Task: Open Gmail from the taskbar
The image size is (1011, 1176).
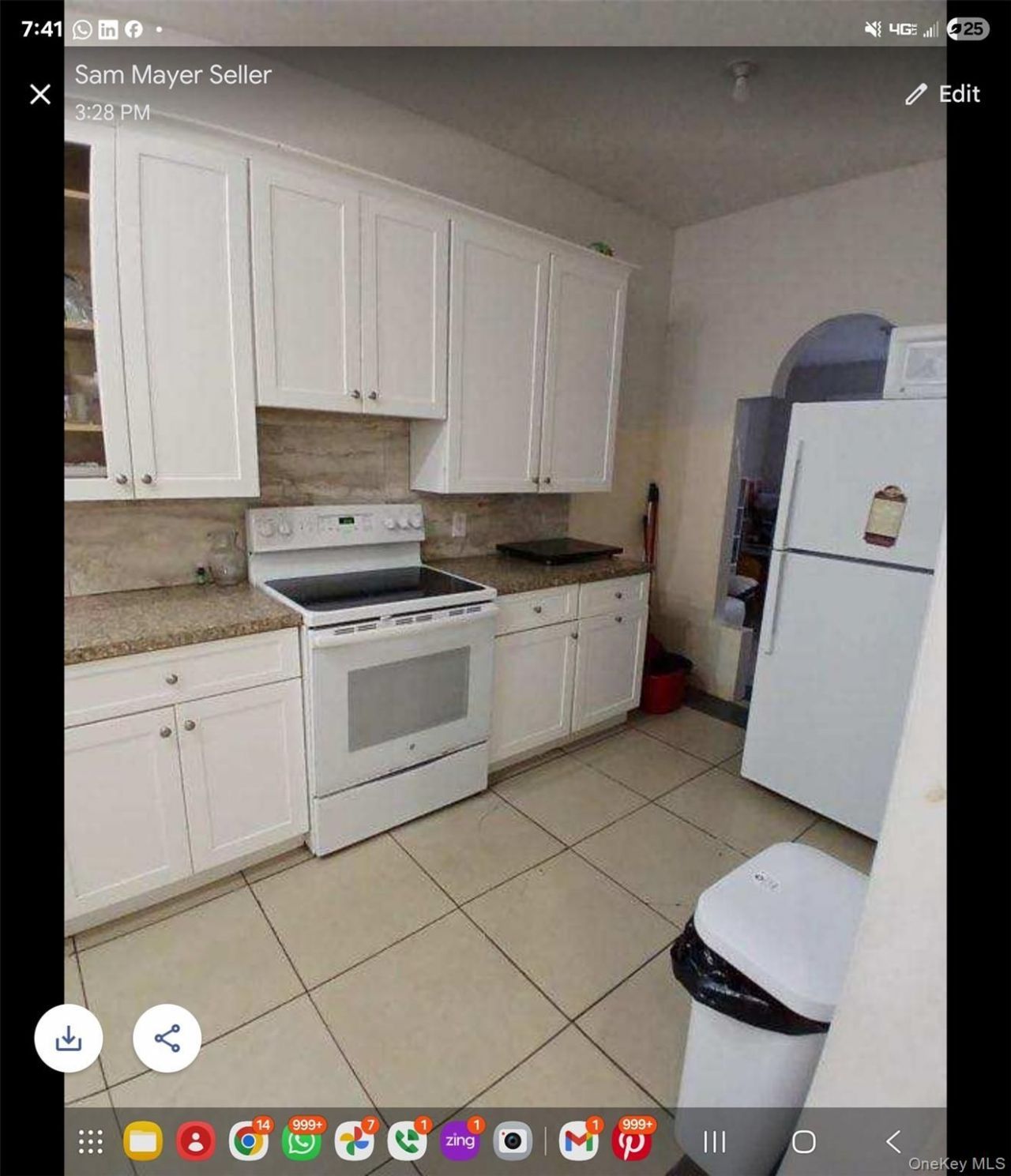Action: [x=578, y=1141]
